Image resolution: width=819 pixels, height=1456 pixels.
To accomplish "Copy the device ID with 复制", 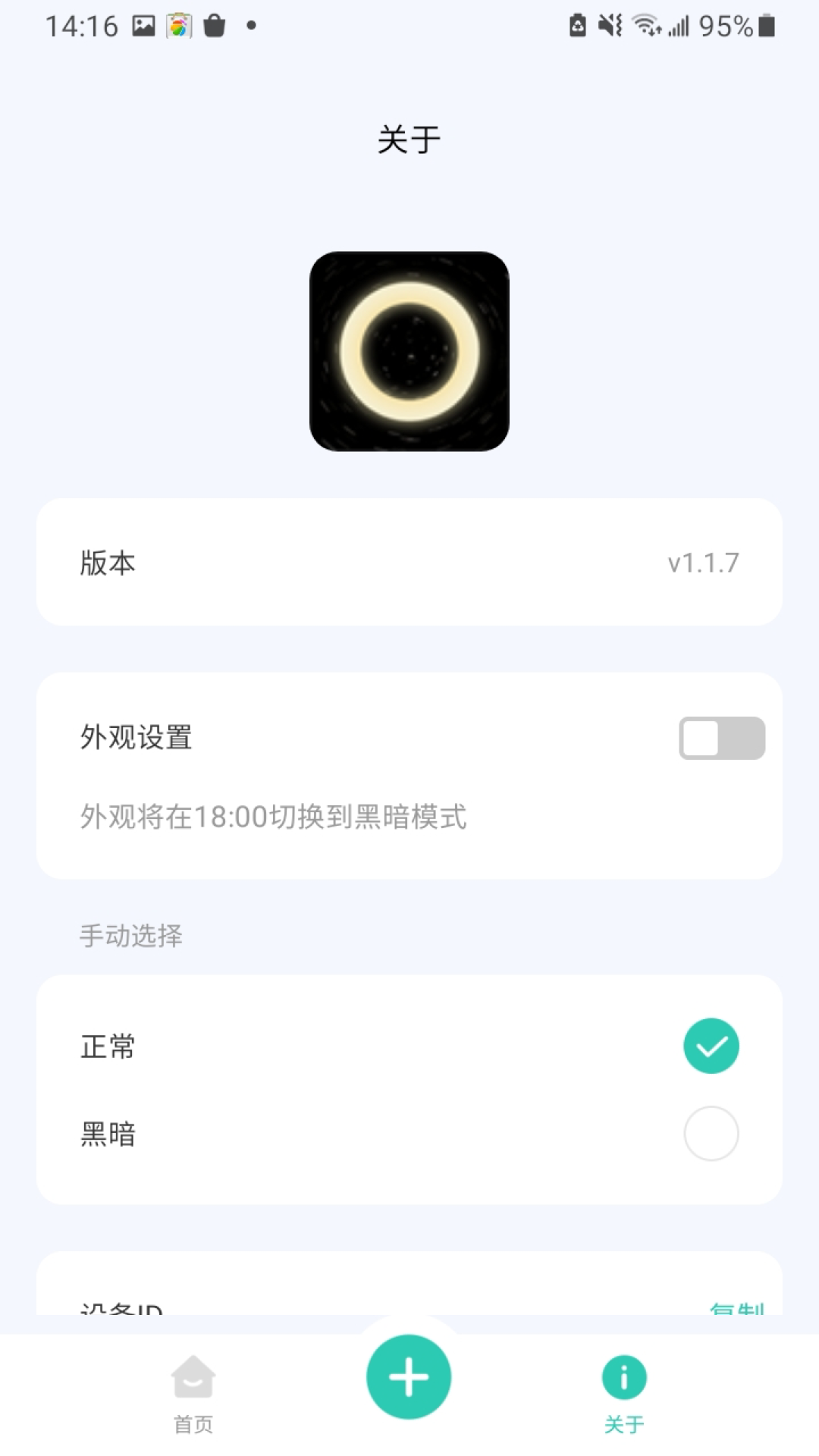I will 736,1308.
